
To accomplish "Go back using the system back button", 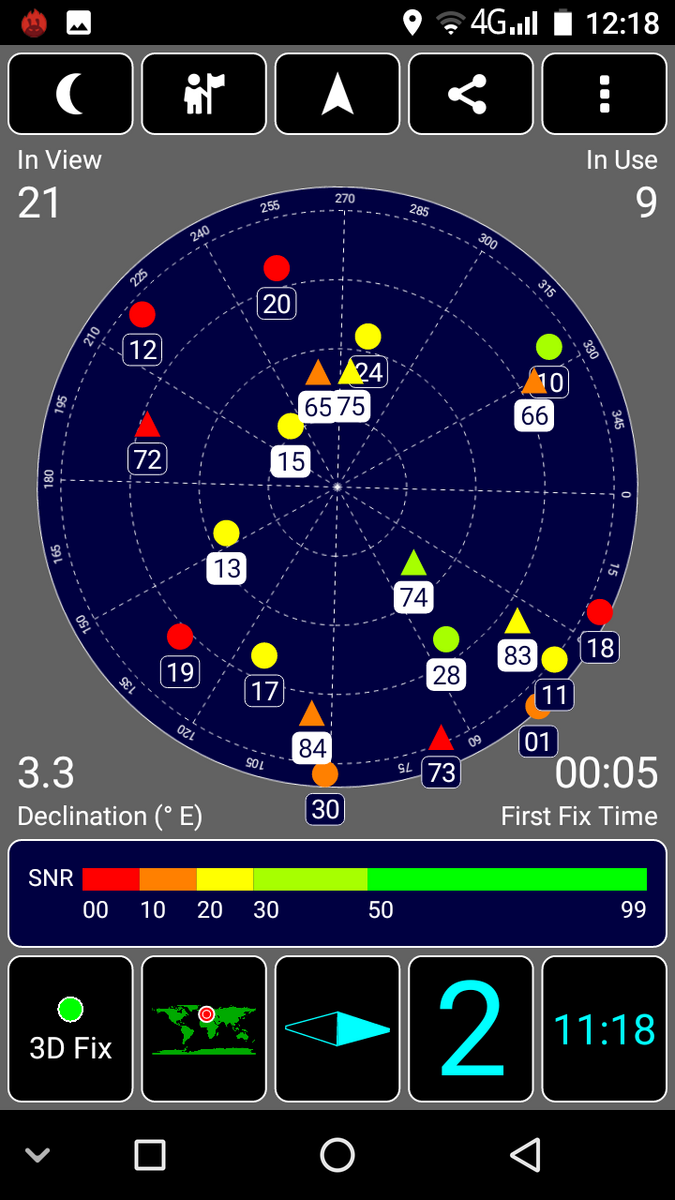I will click(525, 1155).
